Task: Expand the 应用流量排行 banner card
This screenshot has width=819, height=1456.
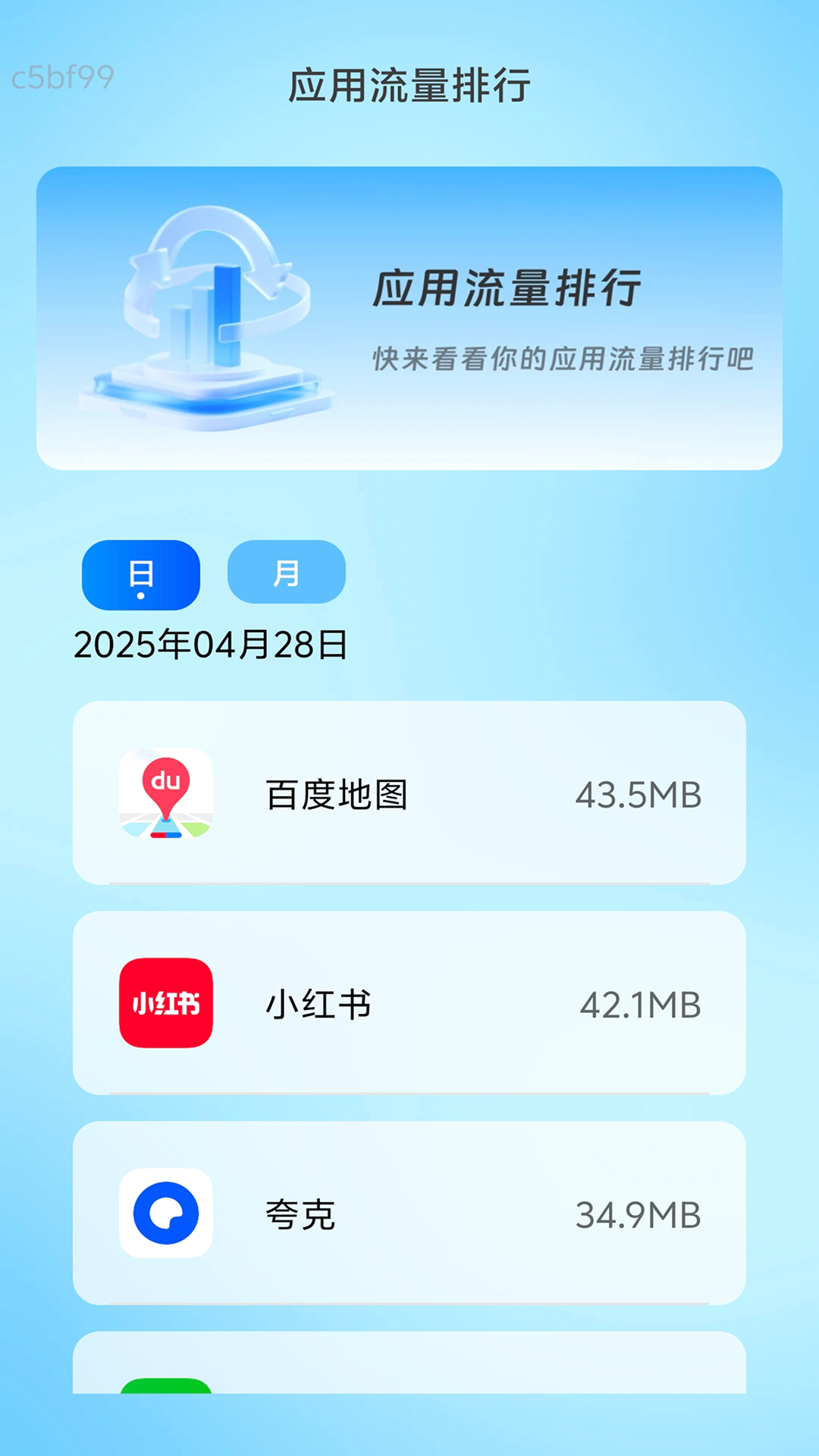Action: (409, 318)
